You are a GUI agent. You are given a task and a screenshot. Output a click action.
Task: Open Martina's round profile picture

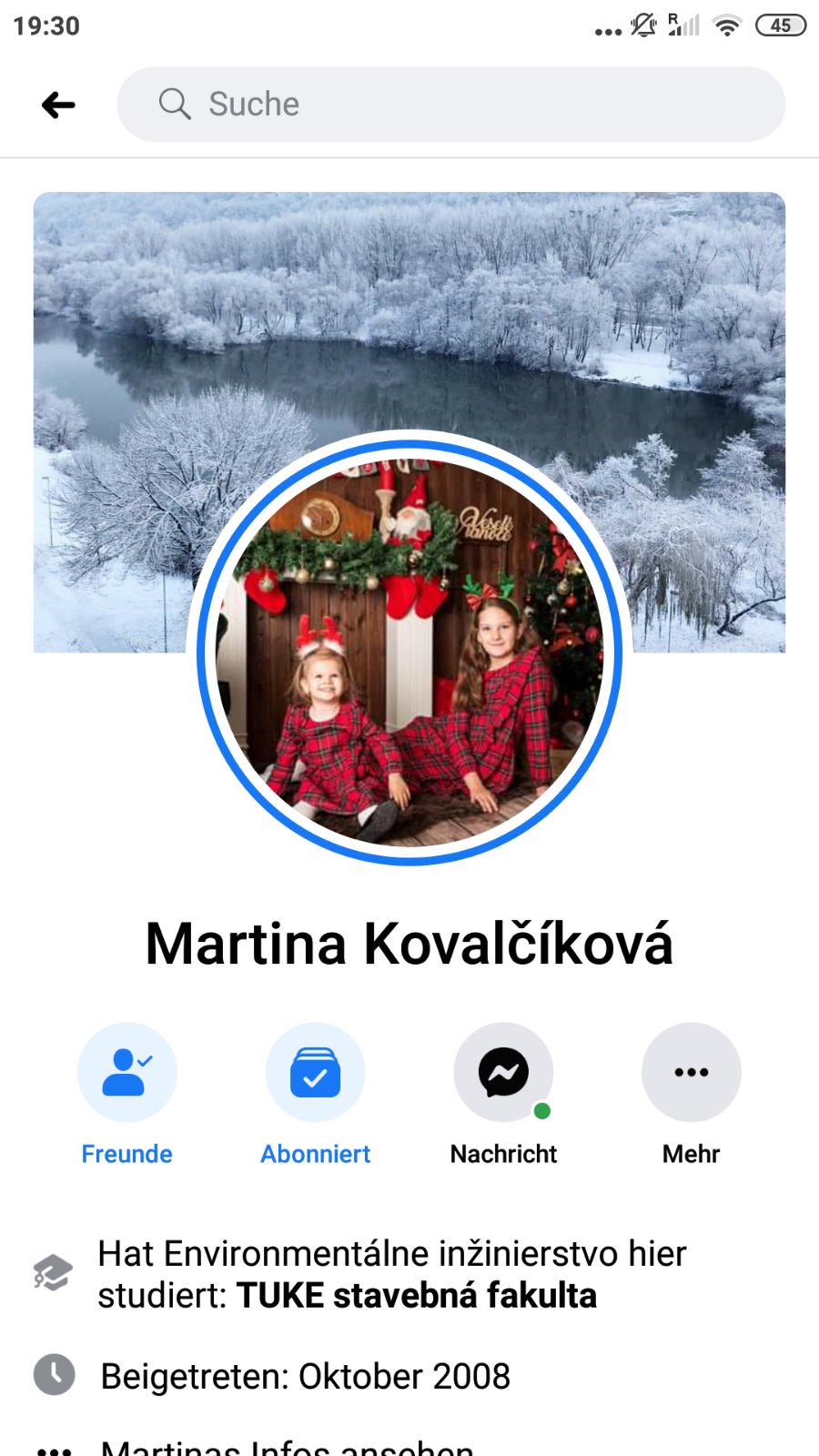coord(409,651)
